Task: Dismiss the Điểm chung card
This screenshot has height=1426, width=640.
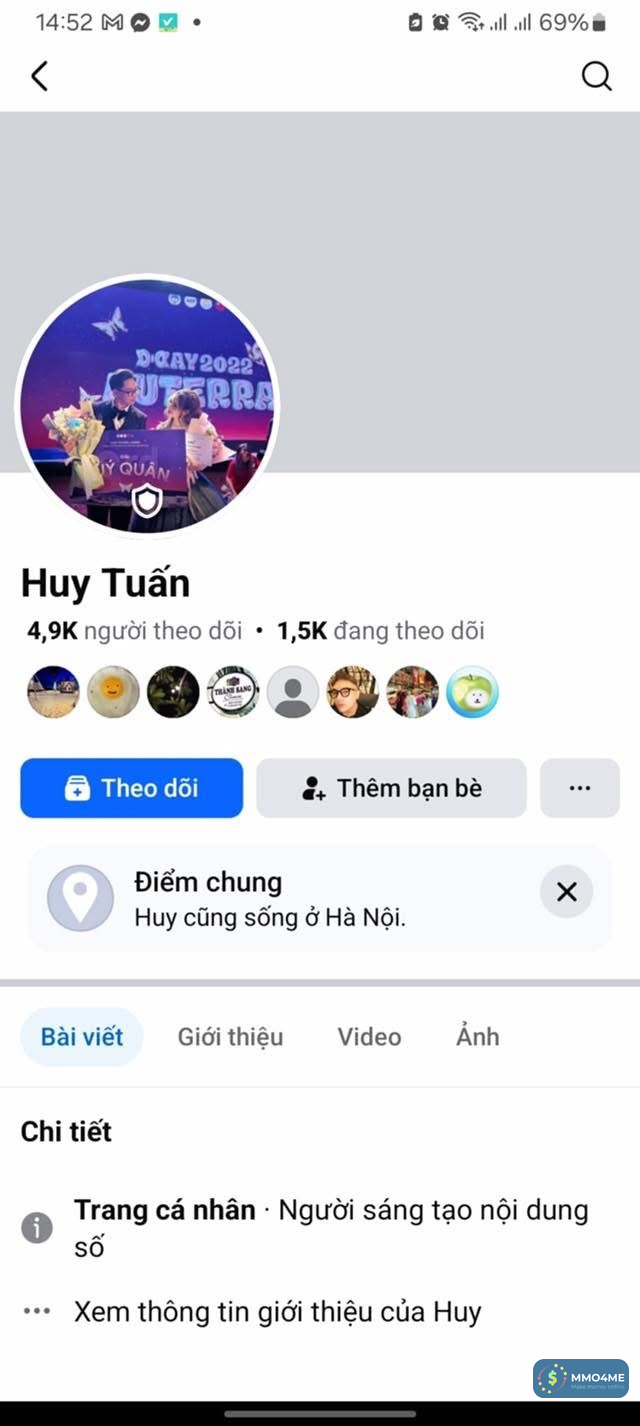Action: pyautogui.click(x=566, y=892)
